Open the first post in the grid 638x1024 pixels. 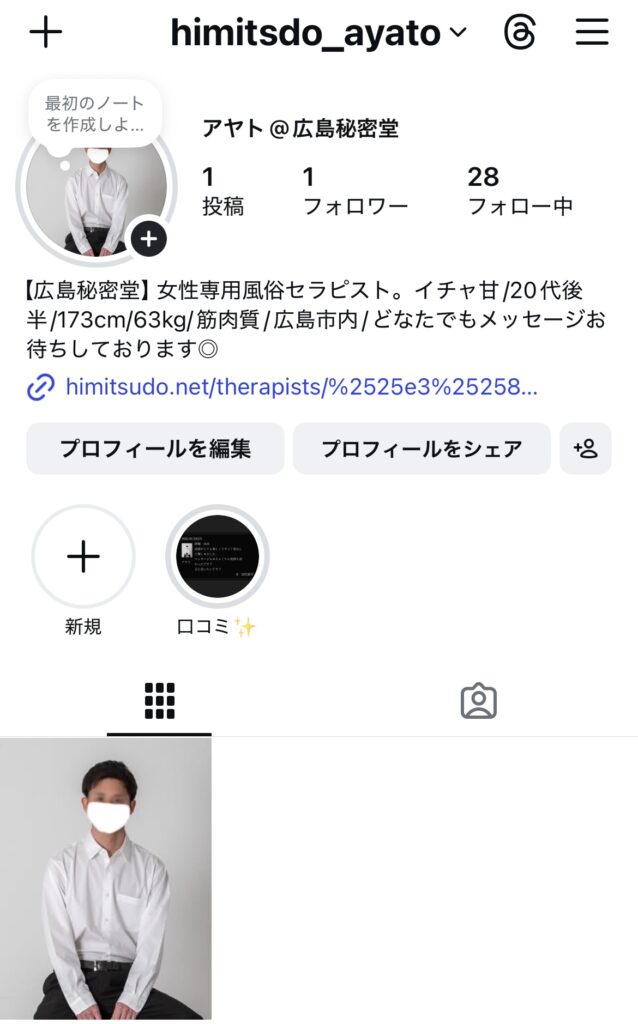[106, 879]
